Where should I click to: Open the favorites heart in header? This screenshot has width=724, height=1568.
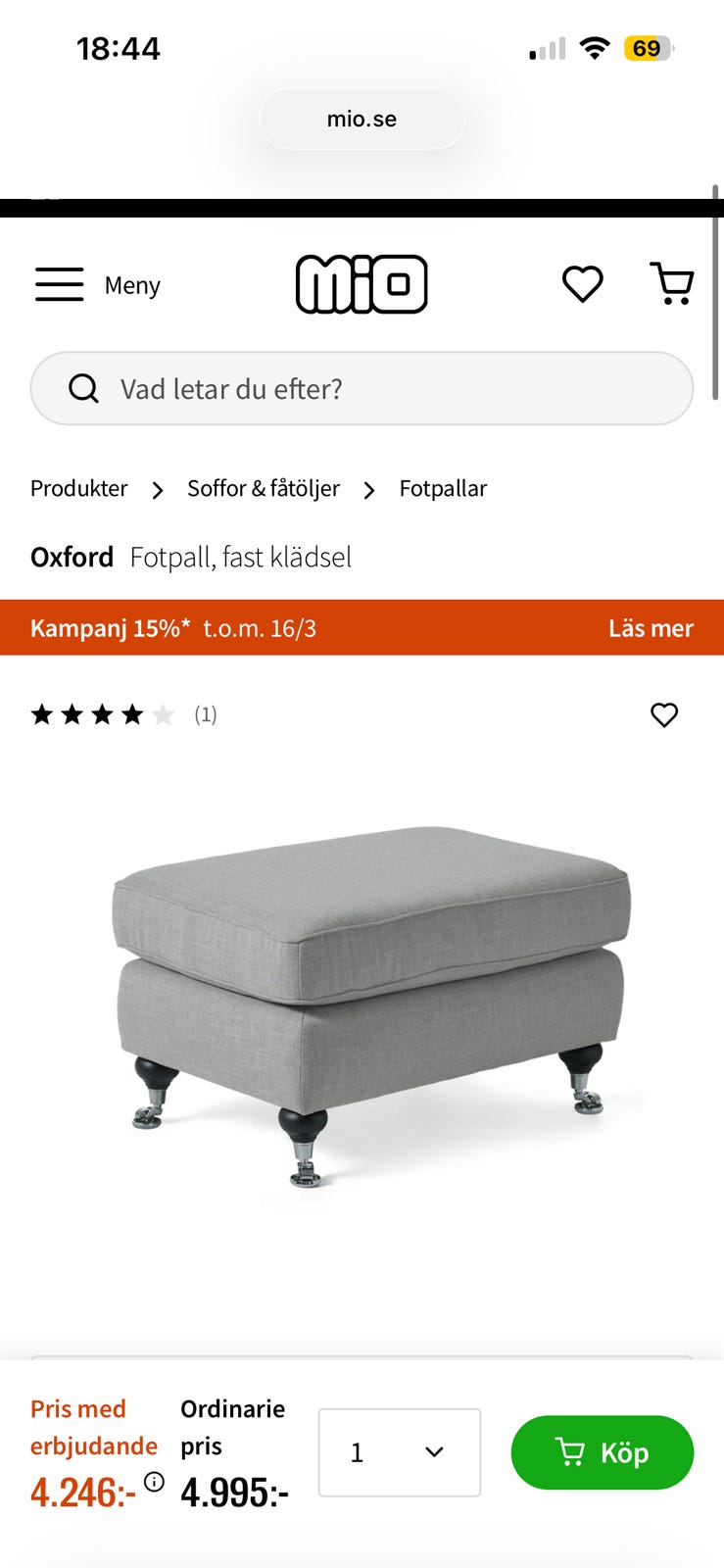(582, 284)
